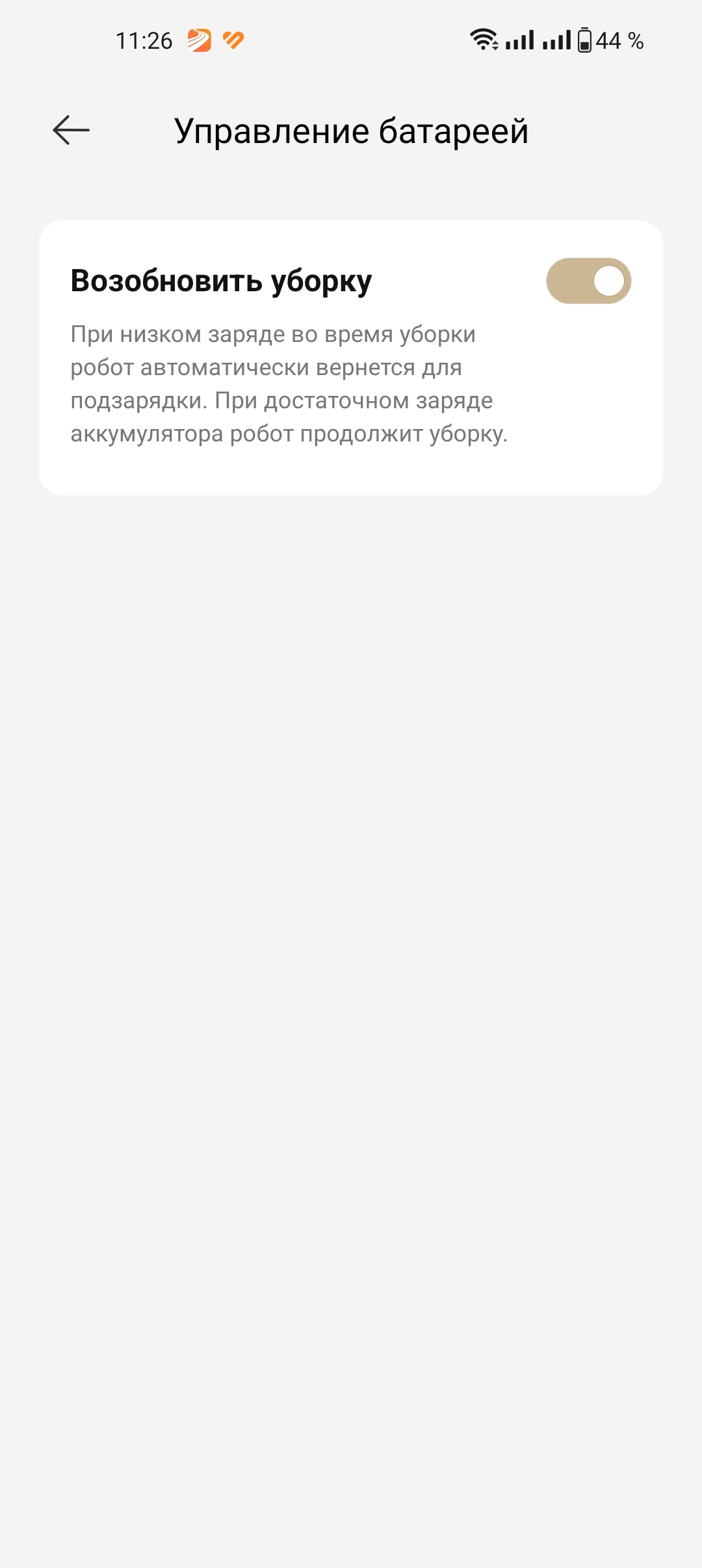The height and width of the screenshot is (1568, 702).
Task: Go back from Управление батареей screen
Action: coord(71,130)
